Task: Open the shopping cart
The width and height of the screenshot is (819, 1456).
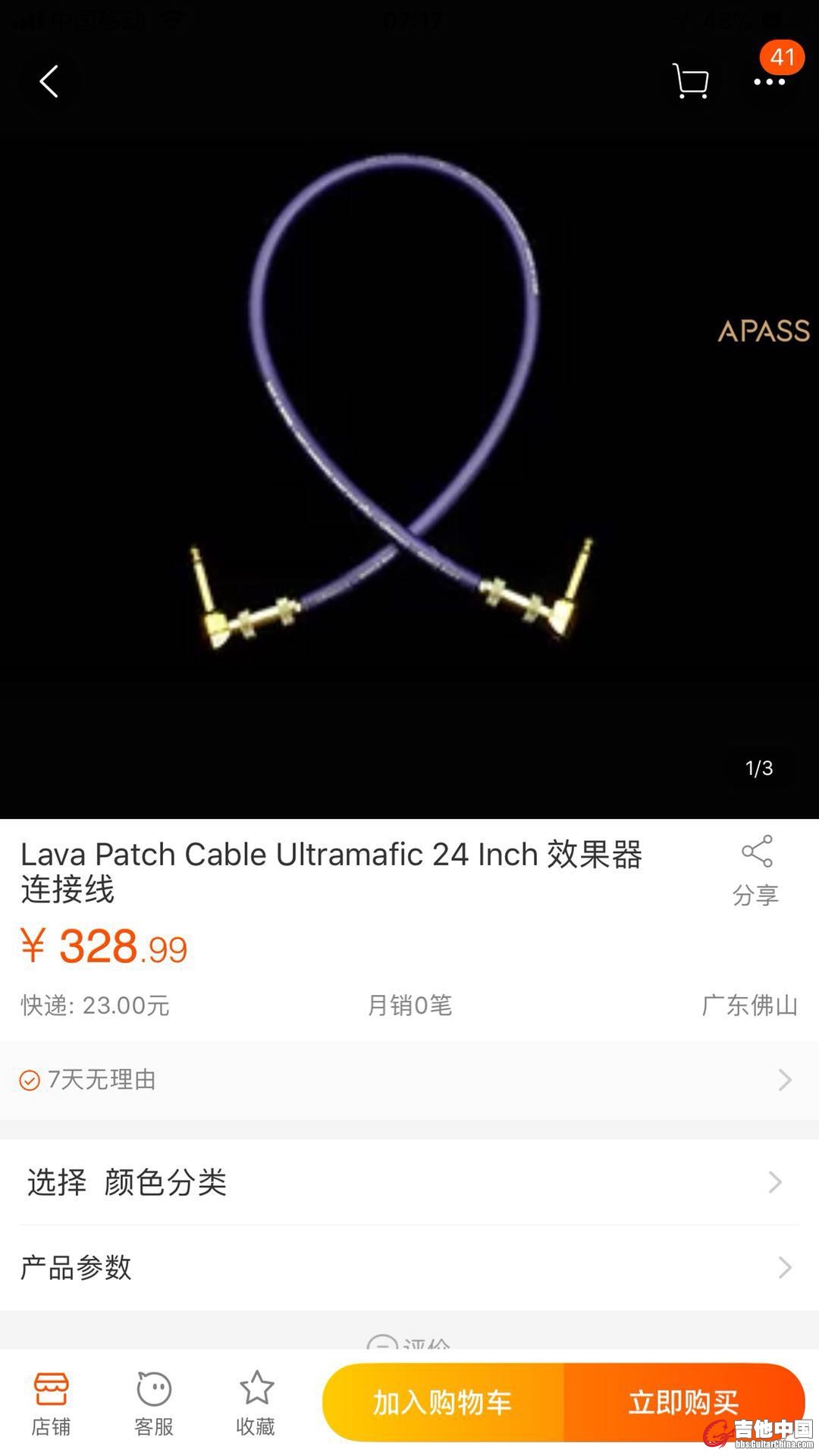Action: pyautogui.click(x=690, y=81)
